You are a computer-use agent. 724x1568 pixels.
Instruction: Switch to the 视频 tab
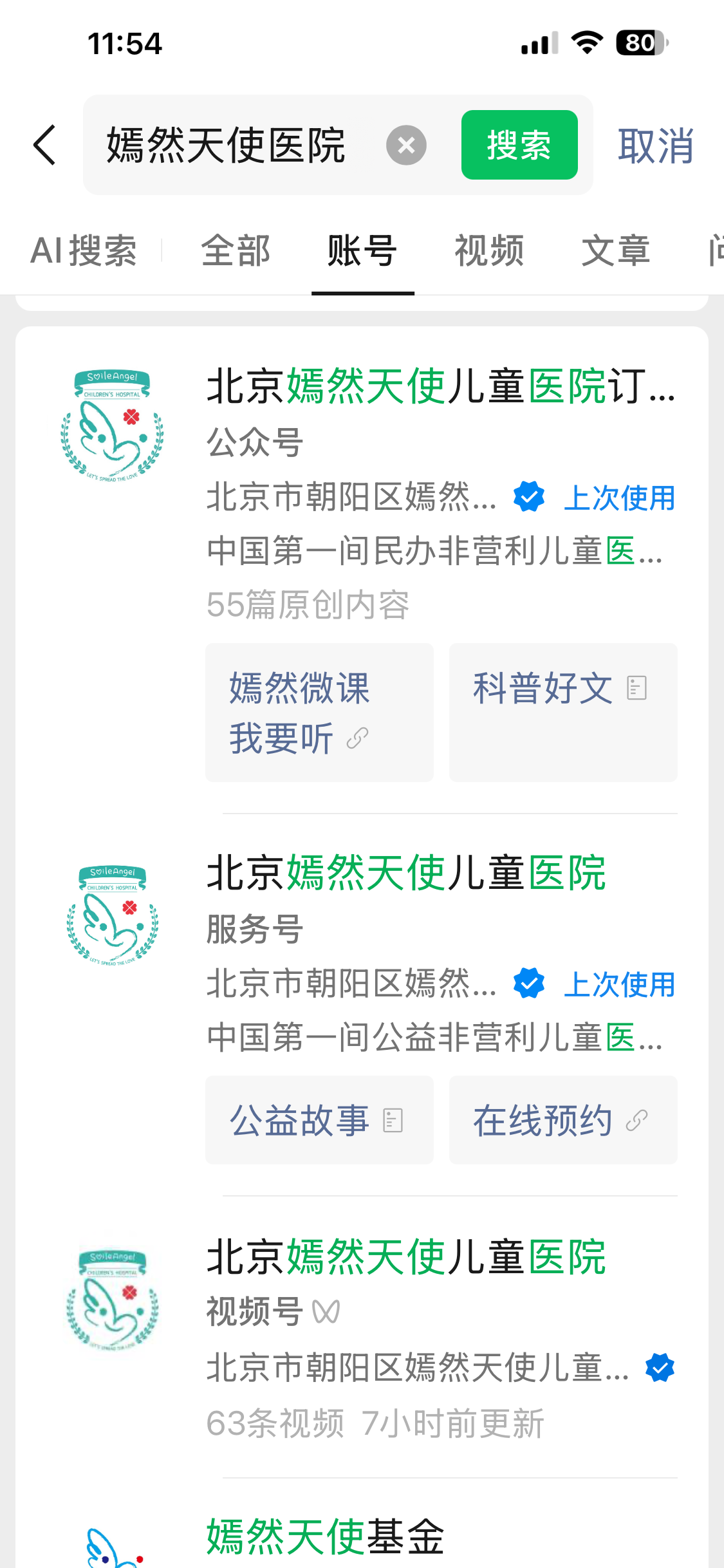click(x=489, y=250)
